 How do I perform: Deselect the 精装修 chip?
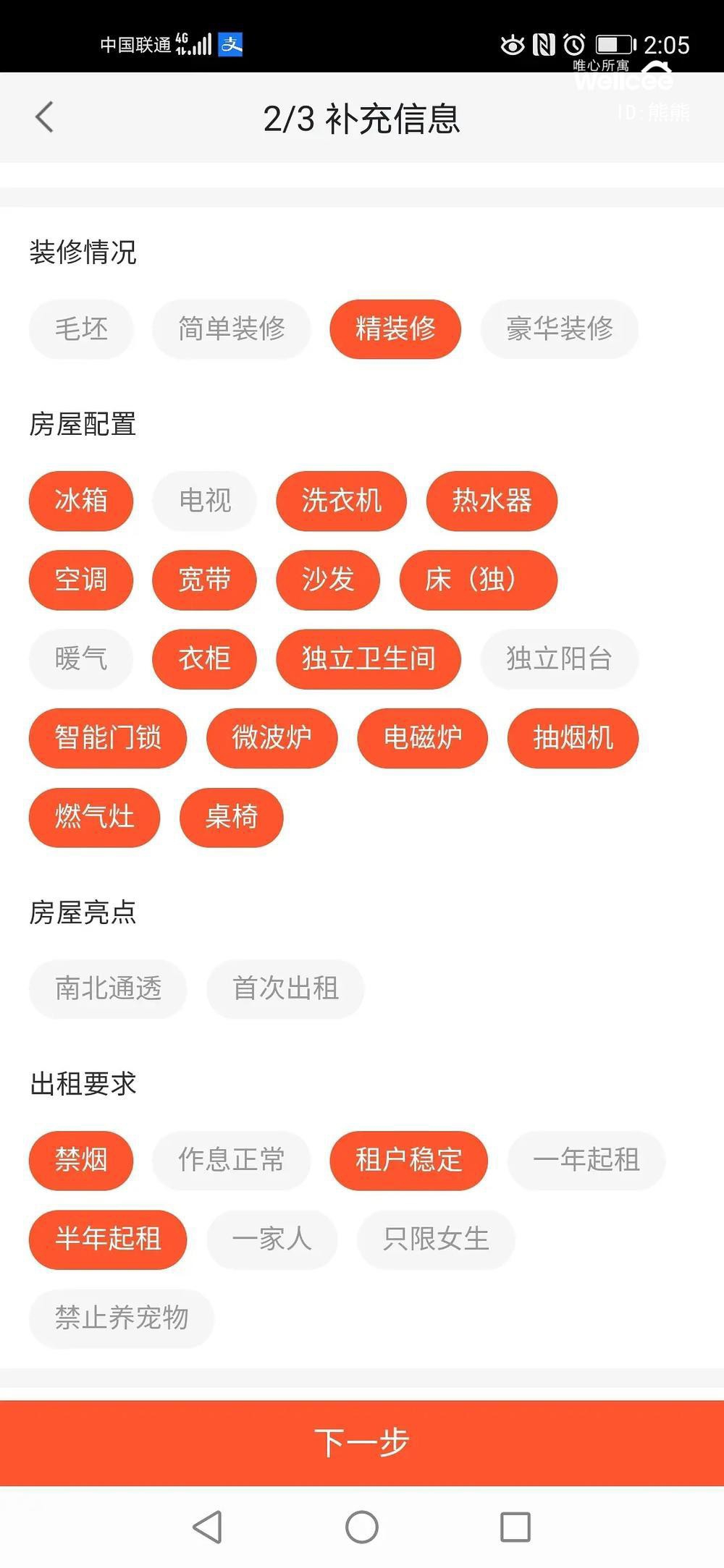(395, 329)
